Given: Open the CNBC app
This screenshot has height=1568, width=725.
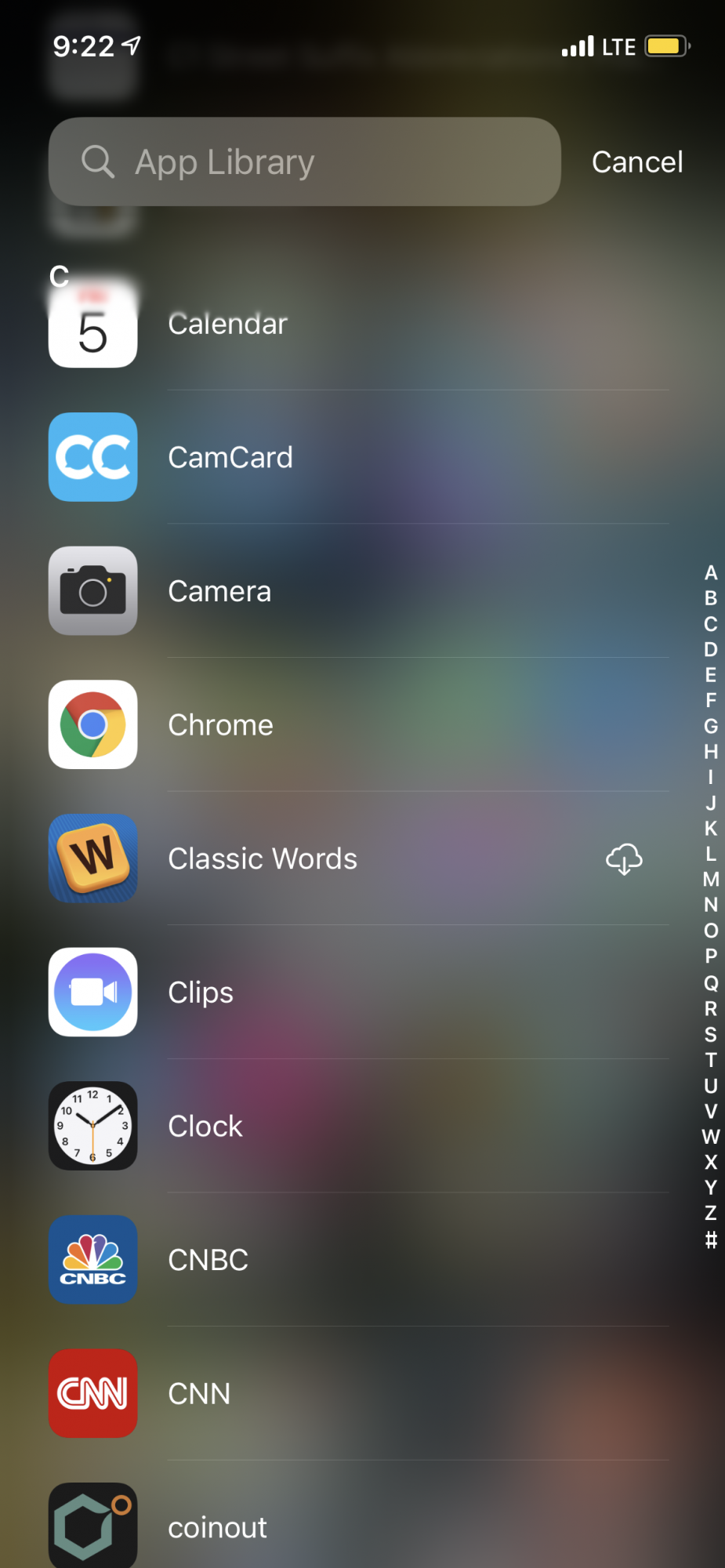Looking at the screenshot, I should pos(359,1260).
